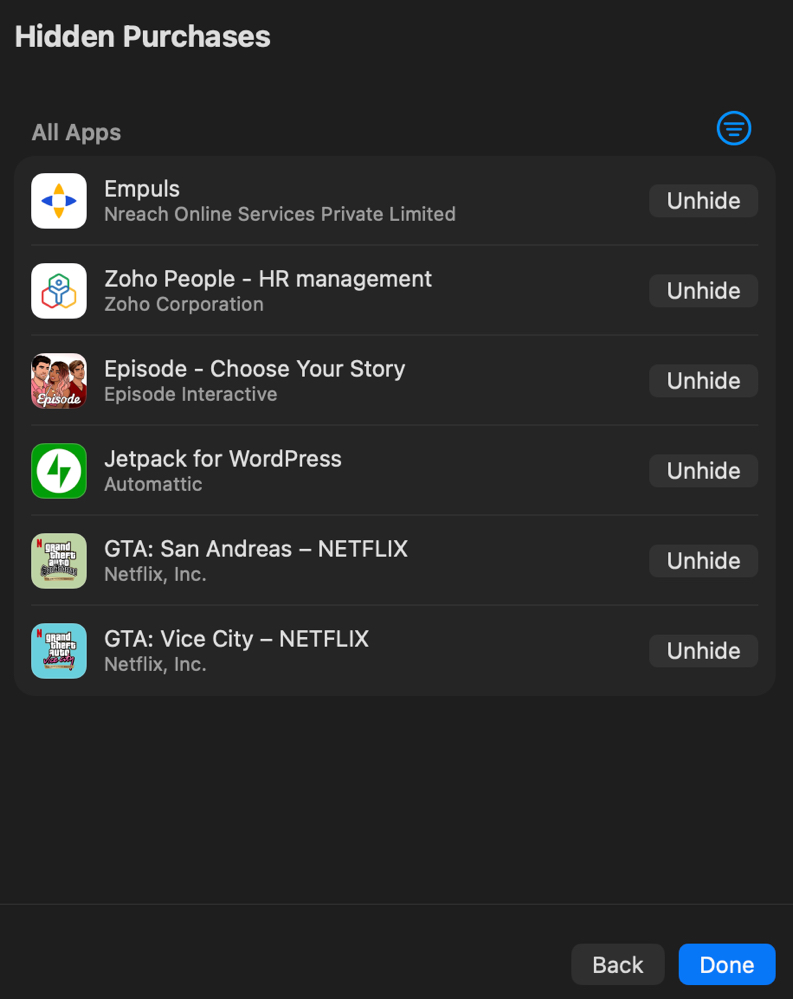The width and height of the screenshot is (793, 999).
Task: Select the GTA: Vice City NETFLIX icon
Action: tap(58, 651)
